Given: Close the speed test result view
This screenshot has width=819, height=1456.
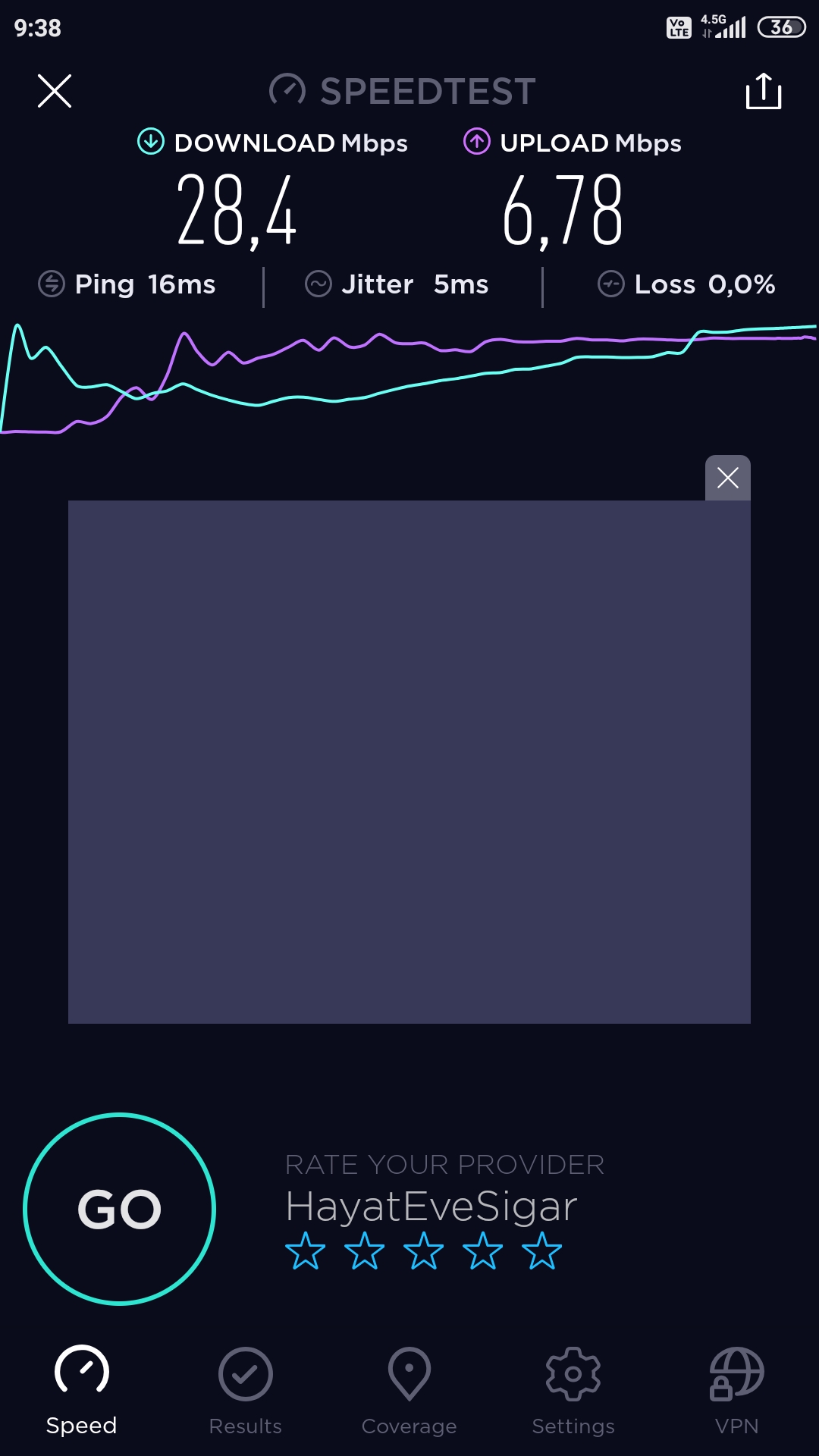Looking at the screenshot, I should (55, 91).
